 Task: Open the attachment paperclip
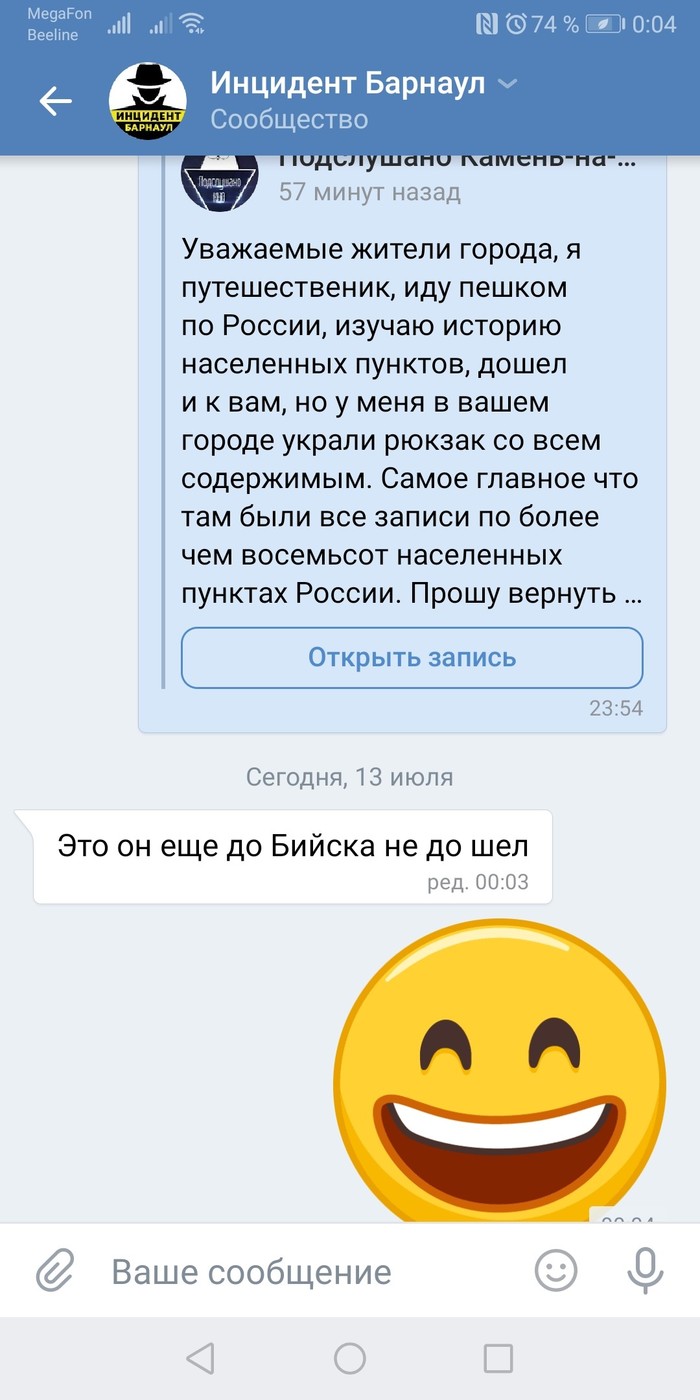coord(56,1271)
